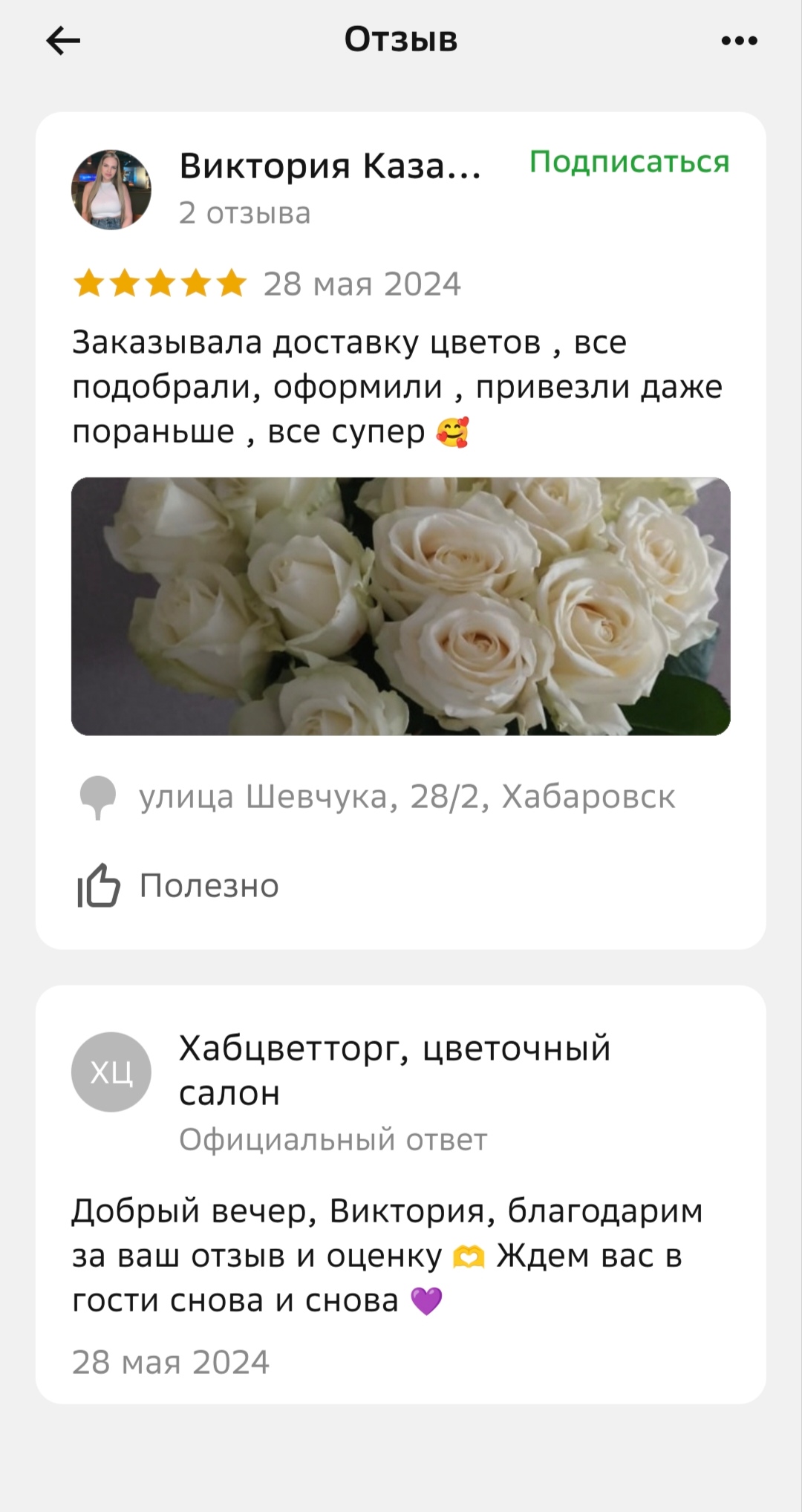This screenshot has width=802, height=1512.
Task: Open the white roses review photo
Action: coord(401,606)
